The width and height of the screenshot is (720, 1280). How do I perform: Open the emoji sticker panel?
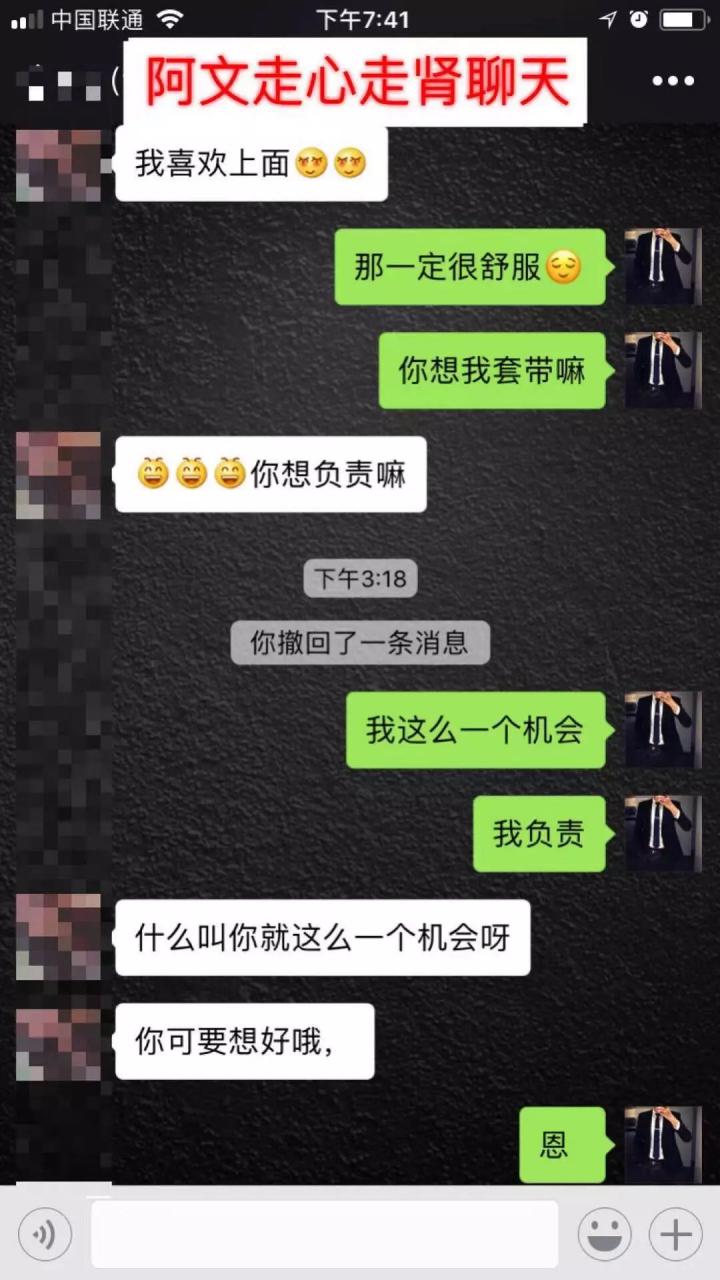click(604, 1235)
